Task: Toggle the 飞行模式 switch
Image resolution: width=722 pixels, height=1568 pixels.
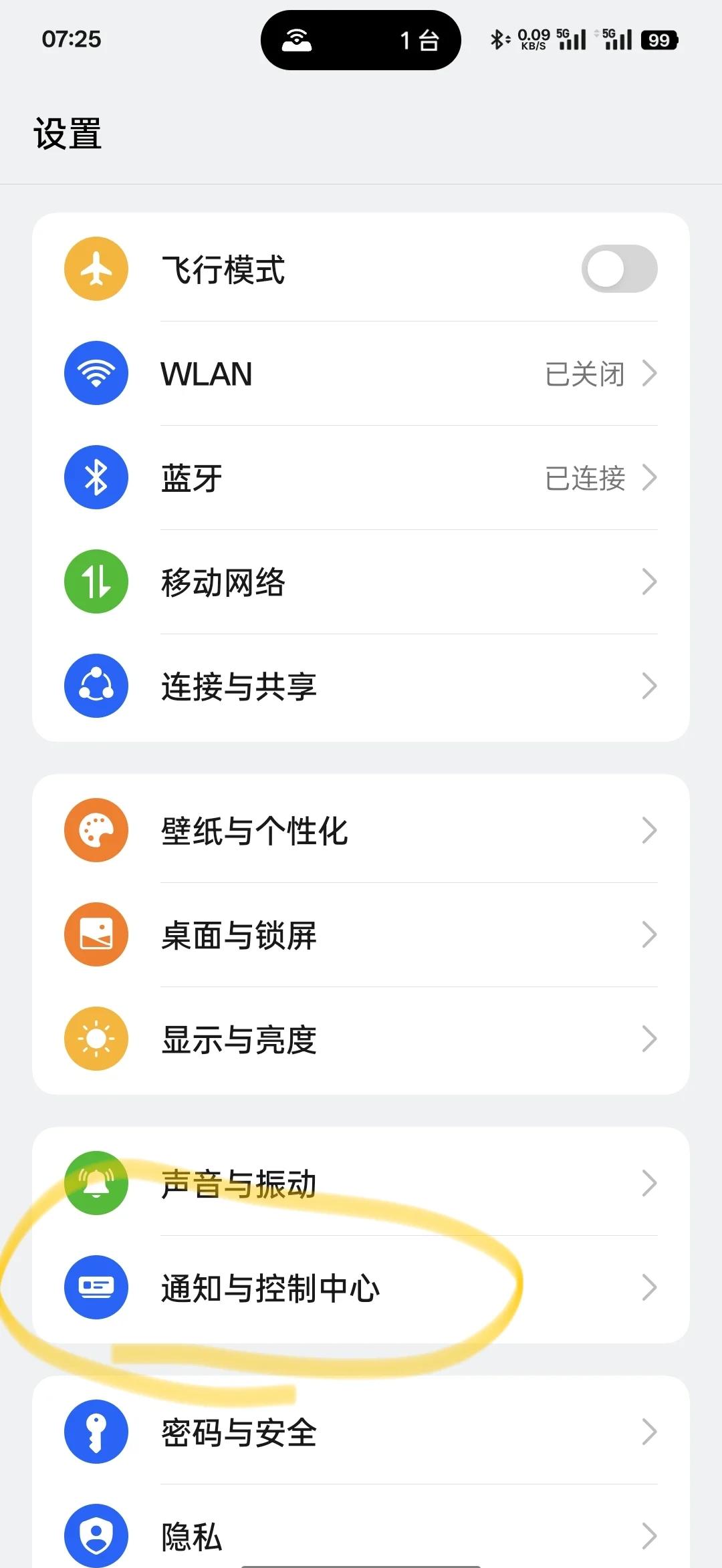Action: point(619,269)
